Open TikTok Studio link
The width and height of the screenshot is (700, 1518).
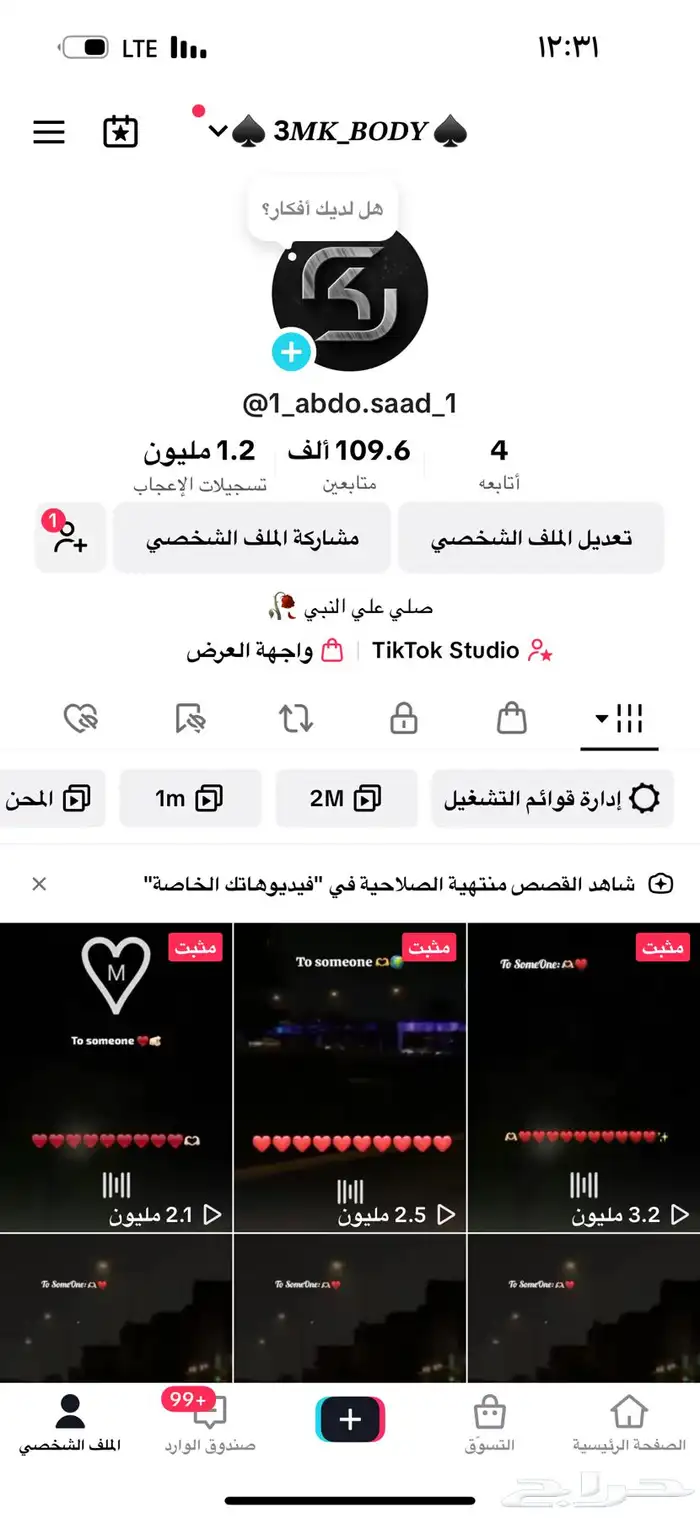[x=461, y=651]
